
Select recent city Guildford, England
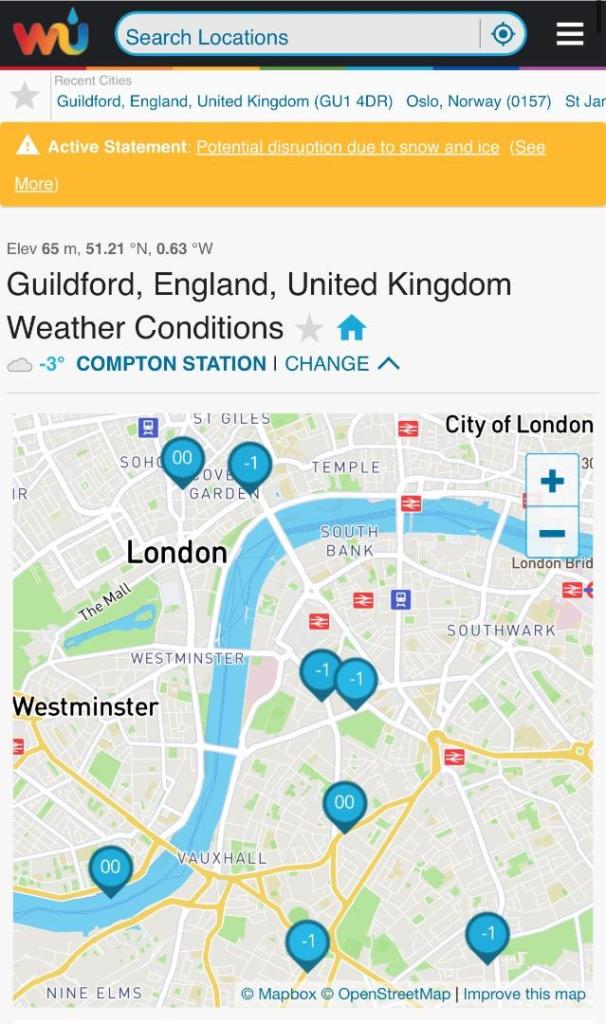pos(224,101)
